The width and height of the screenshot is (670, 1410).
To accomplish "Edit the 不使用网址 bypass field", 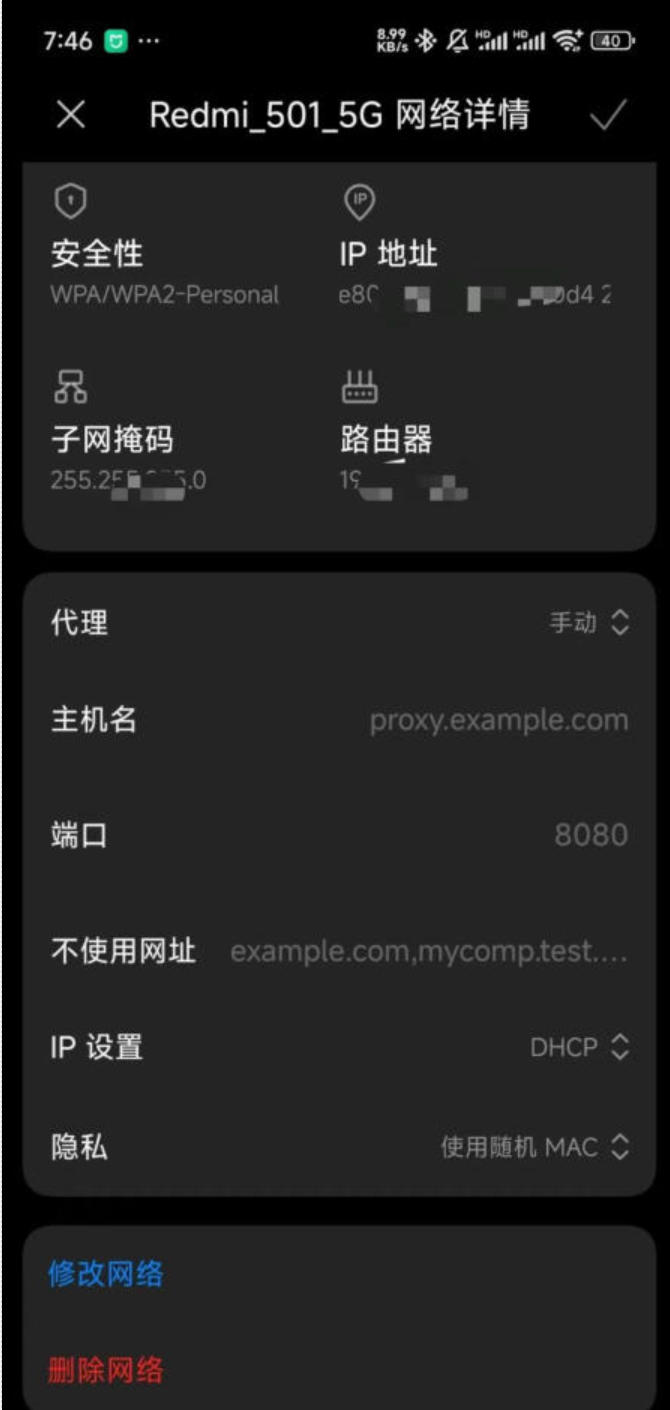I will pos(428,951).
